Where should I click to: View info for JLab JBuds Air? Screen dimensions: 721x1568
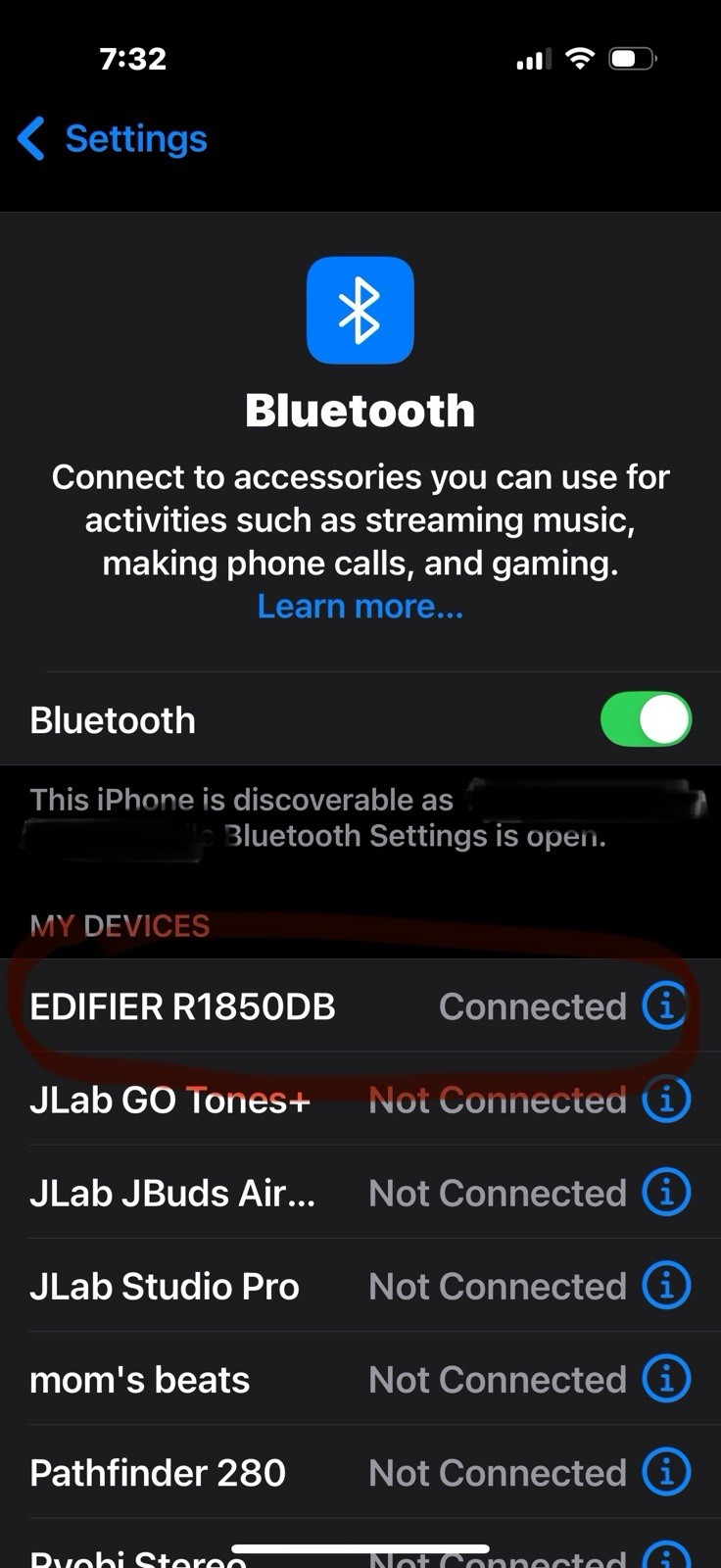(x=666, y=1193)
